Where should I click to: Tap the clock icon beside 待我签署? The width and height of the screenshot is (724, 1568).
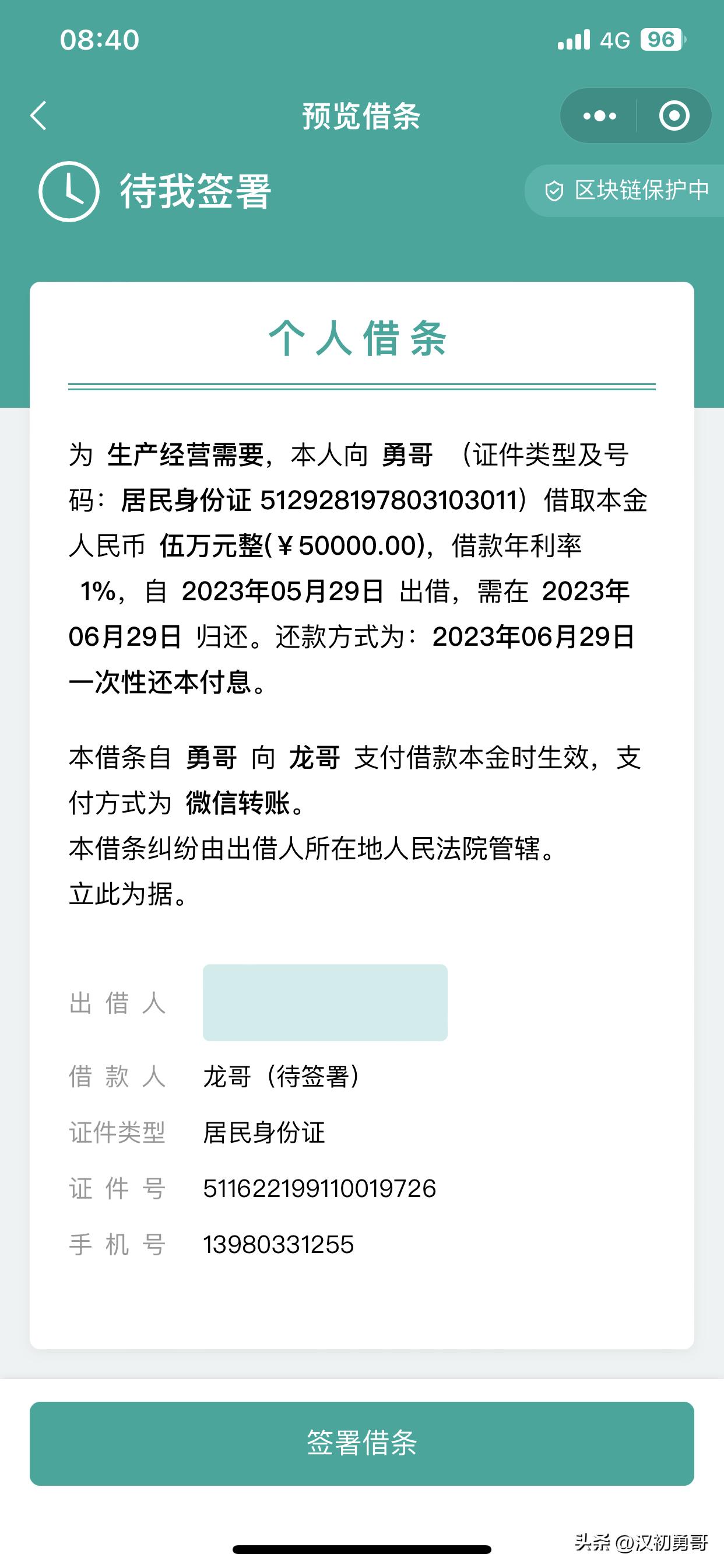point(71,192)
